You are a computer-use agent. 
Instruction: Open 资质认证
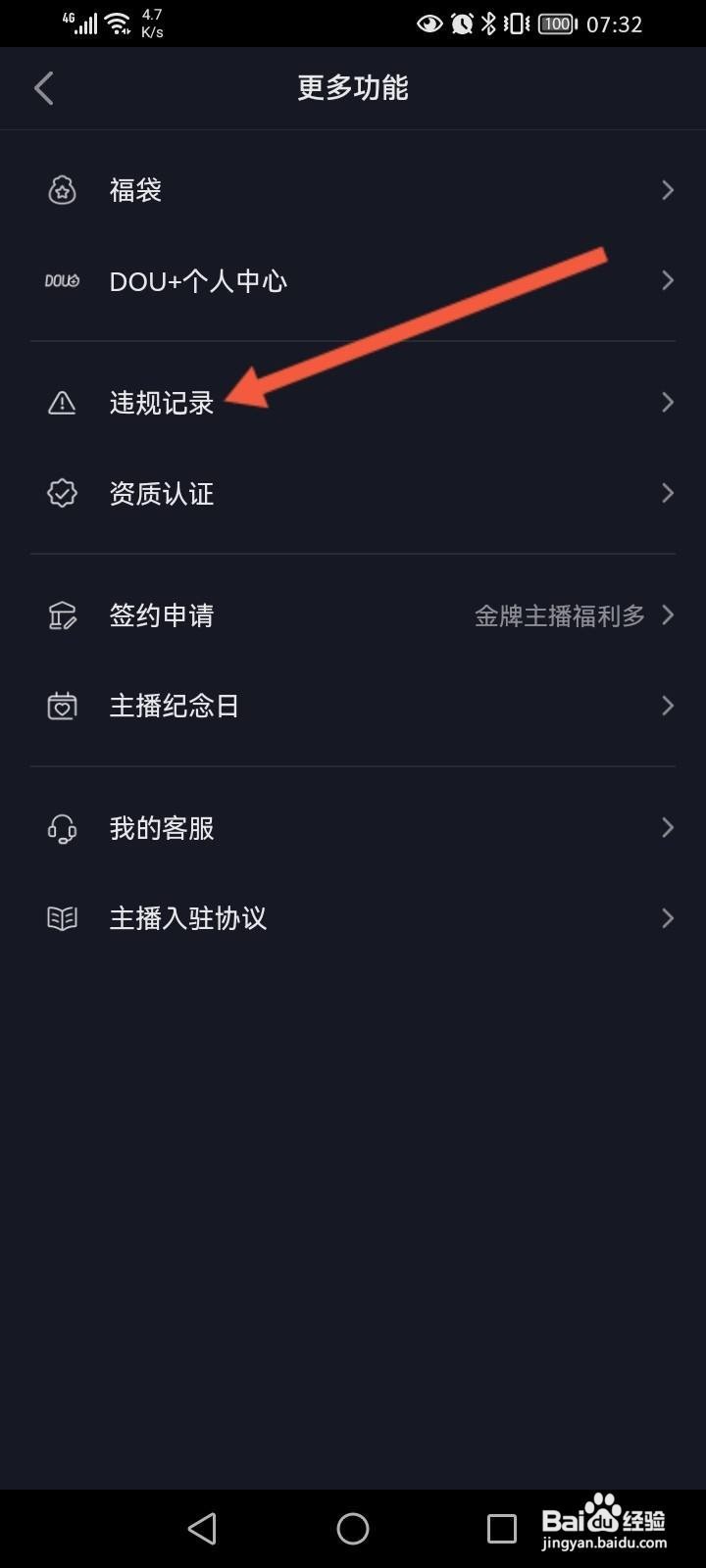[x=353, y=493]
